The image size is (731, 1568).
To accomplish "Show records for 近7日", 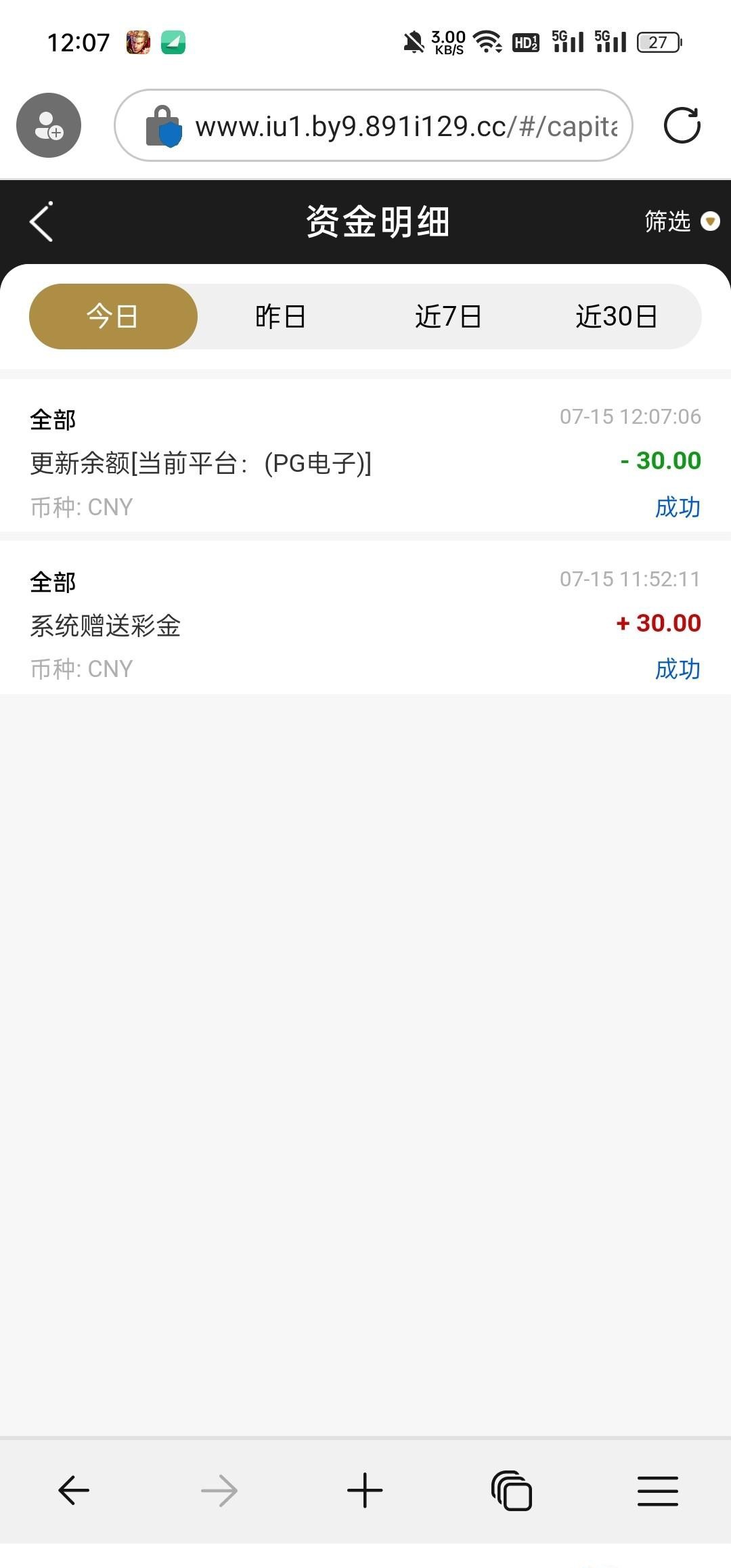I will 447,316.
